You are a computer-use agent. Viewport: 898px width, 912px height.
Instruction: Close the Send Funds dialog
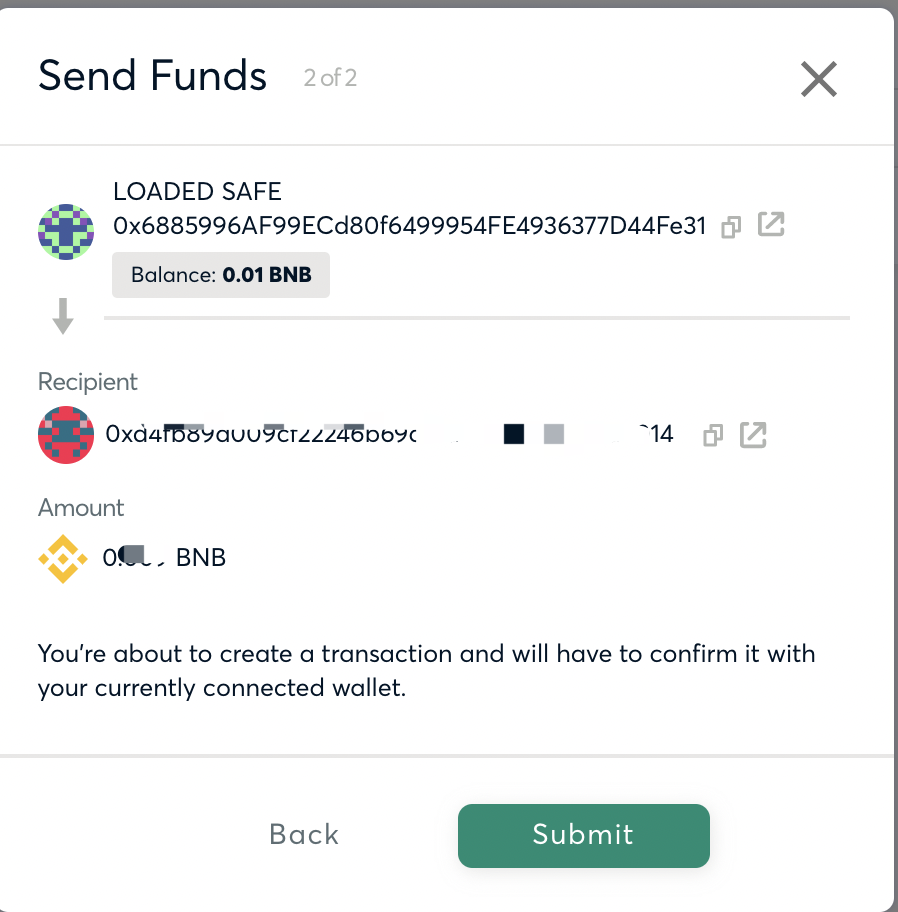(x=819, y=79)
